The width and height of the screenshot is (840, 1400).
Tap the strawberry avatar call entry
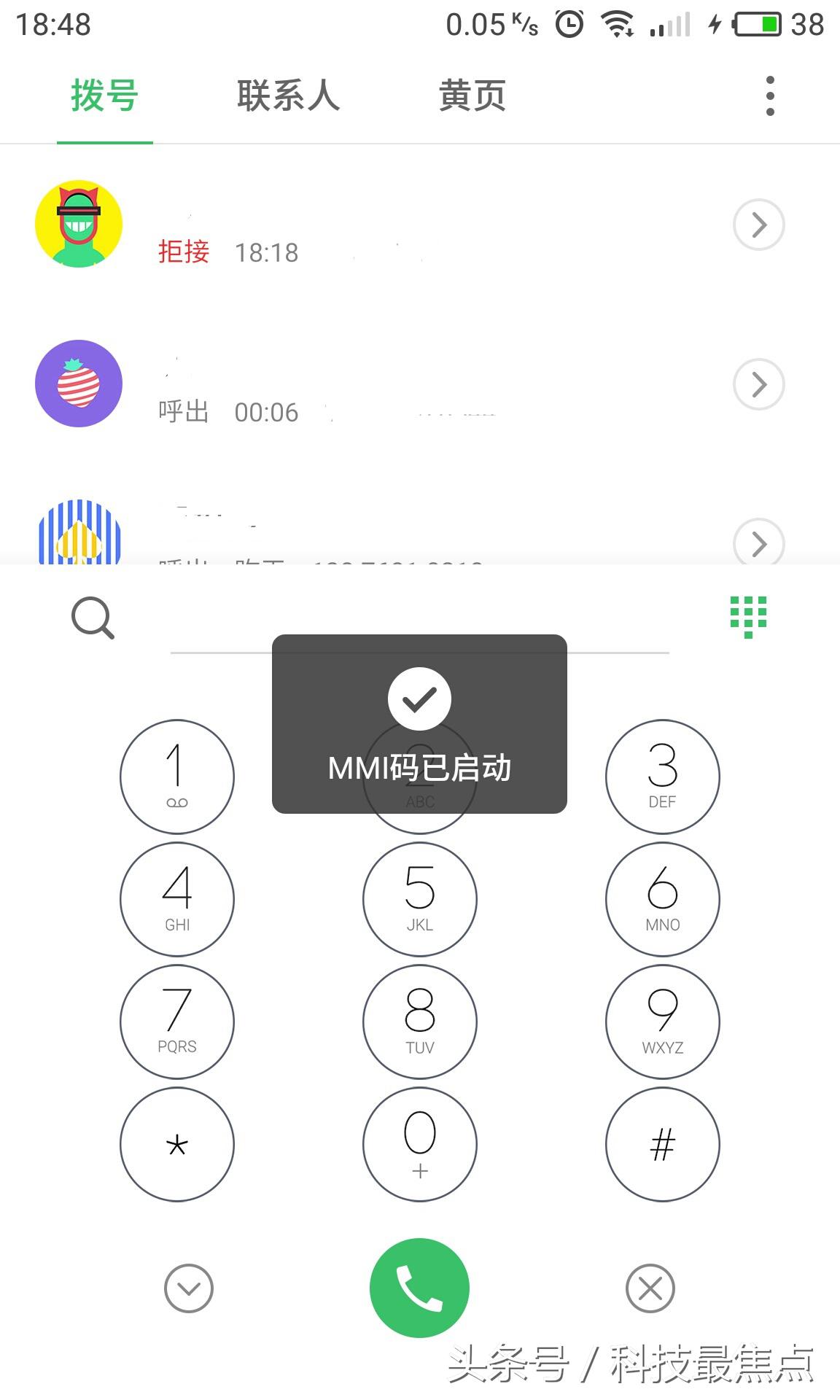[x=79, y=384]
